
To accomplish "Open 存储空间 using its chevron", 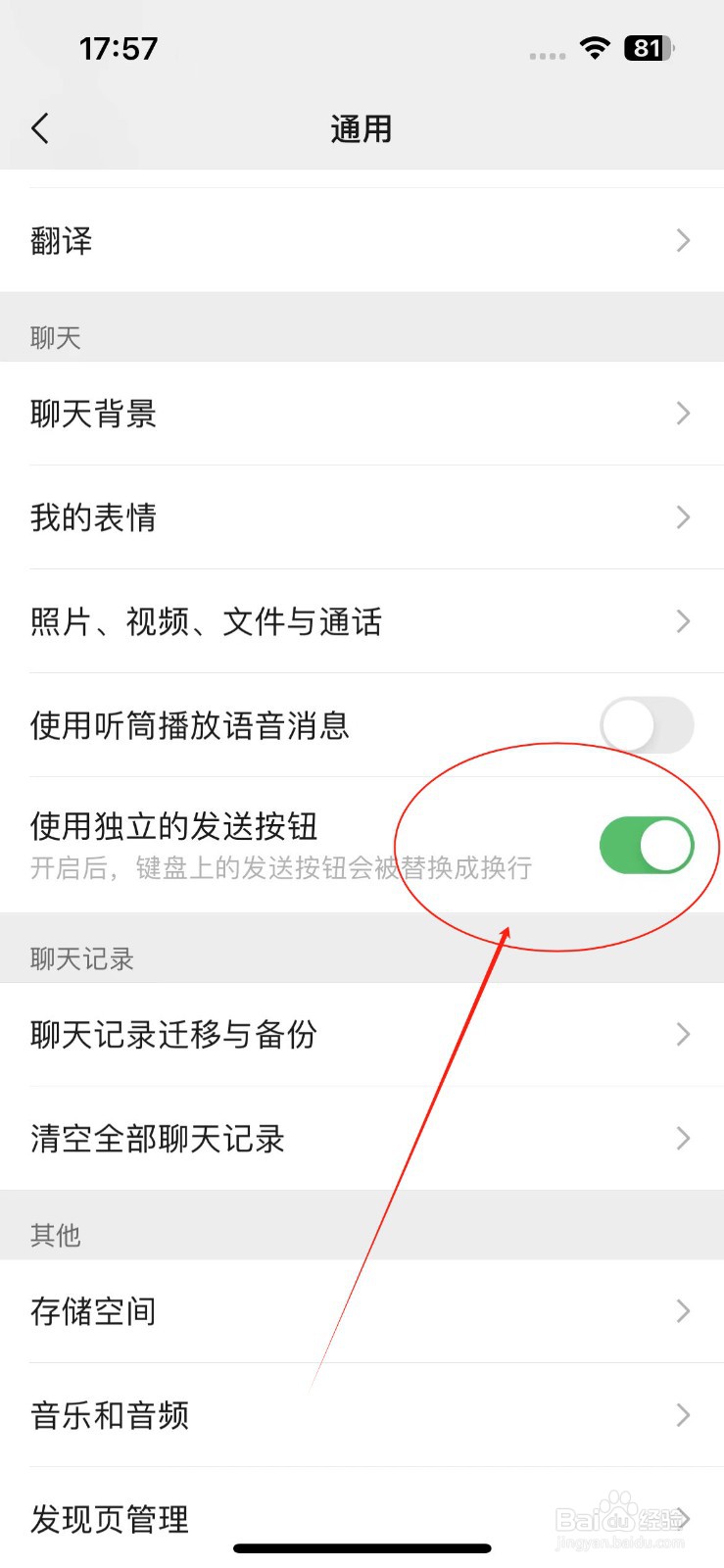I will coord(683,1310).
